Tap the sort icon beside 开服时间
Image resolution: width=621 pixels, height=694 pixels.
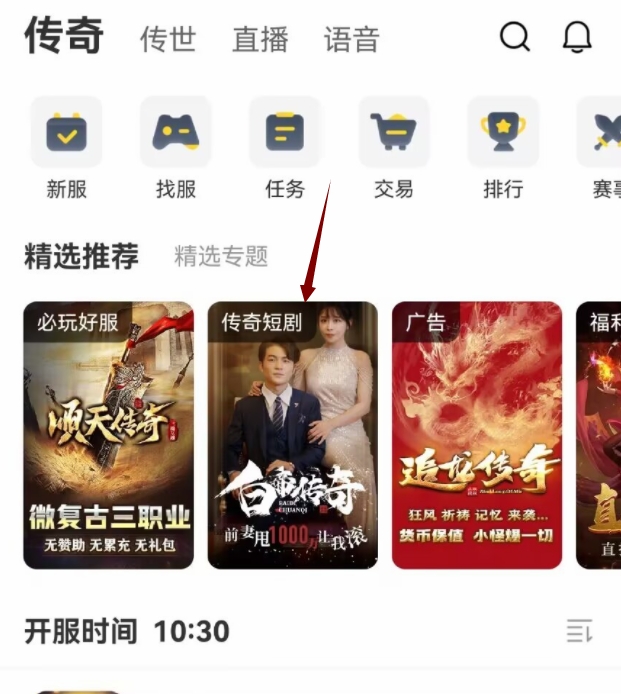[579, 631]
